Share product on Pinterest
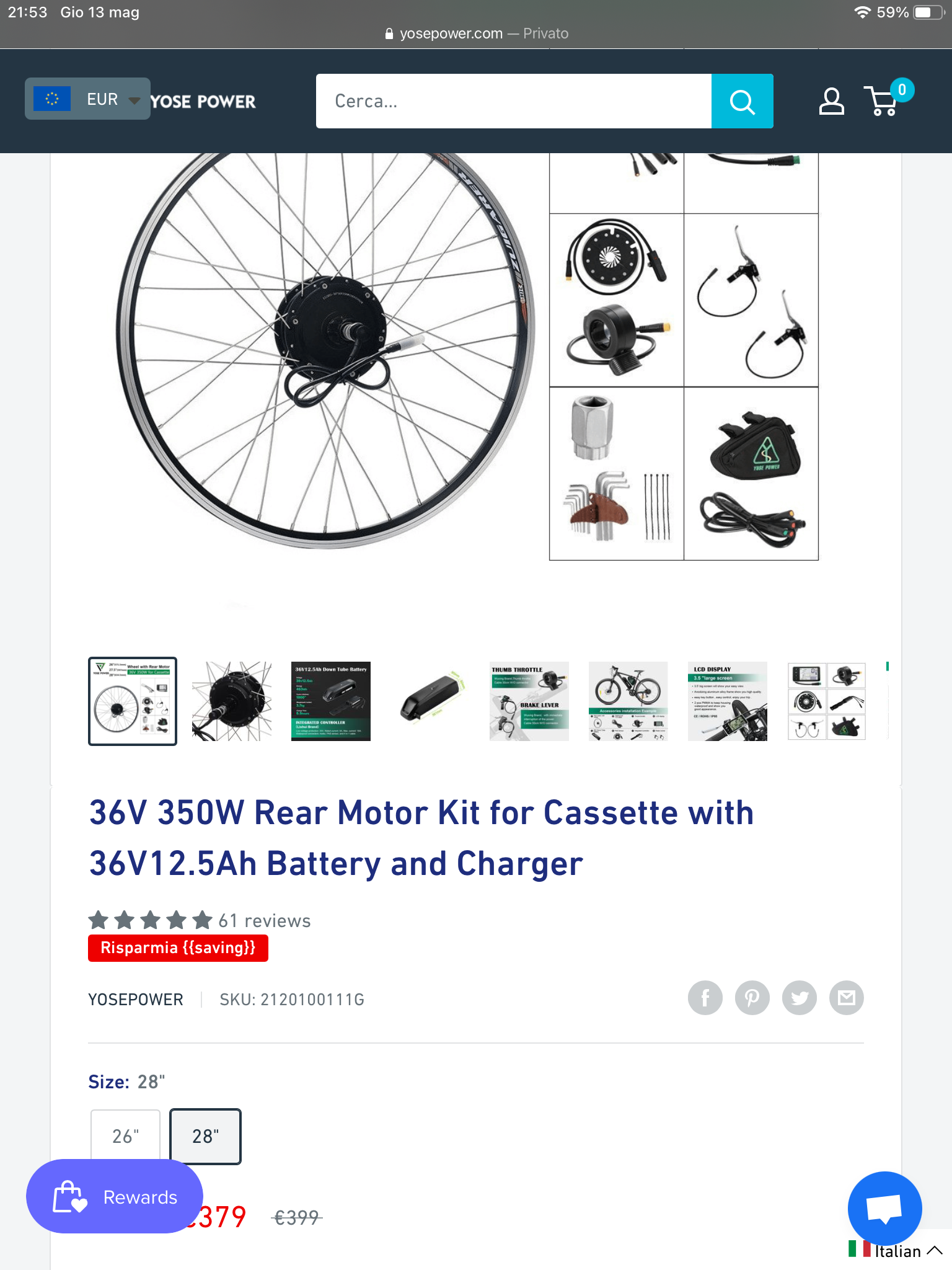This screenshot has height=1270, width=952. (x=752, y=998)
